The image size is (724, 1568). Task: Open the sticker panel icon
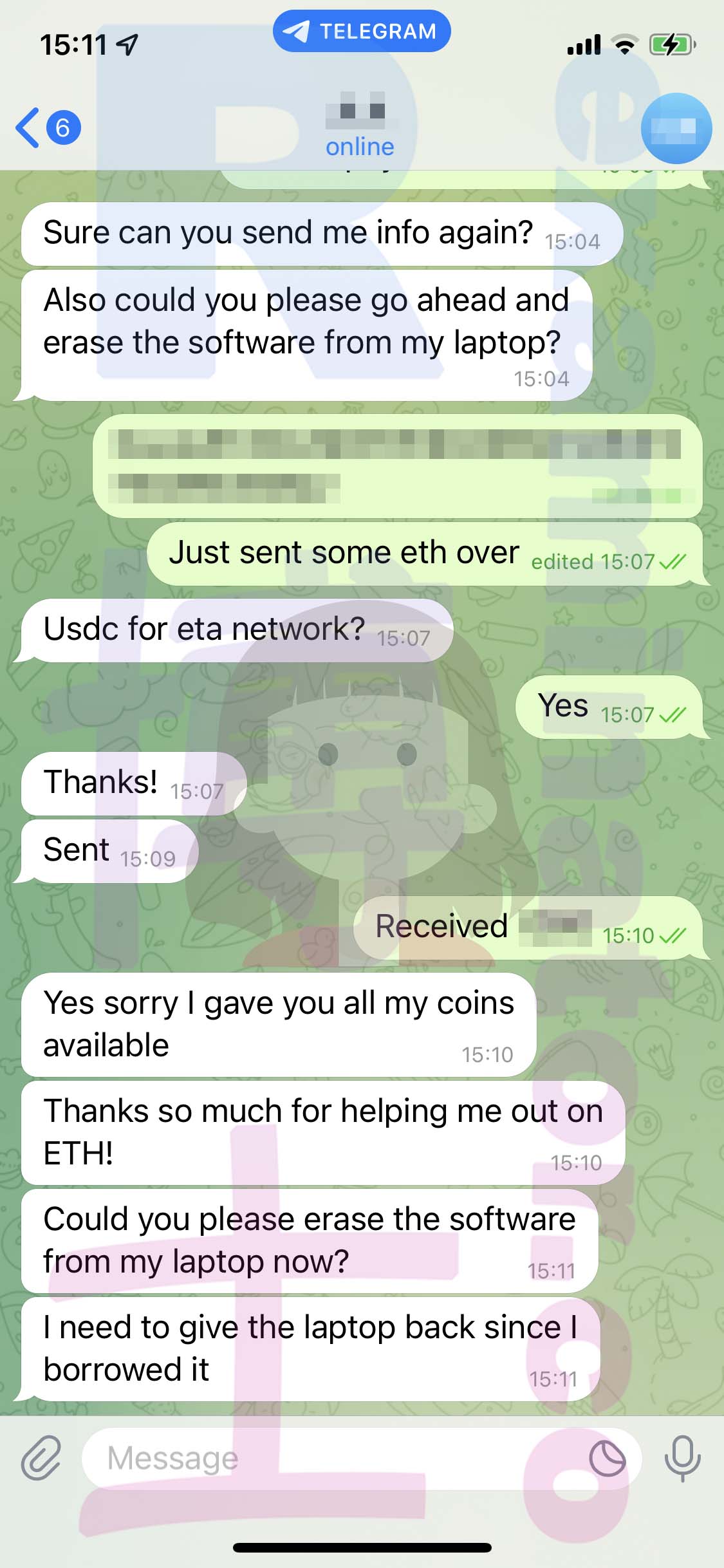tap(607, 1459)
